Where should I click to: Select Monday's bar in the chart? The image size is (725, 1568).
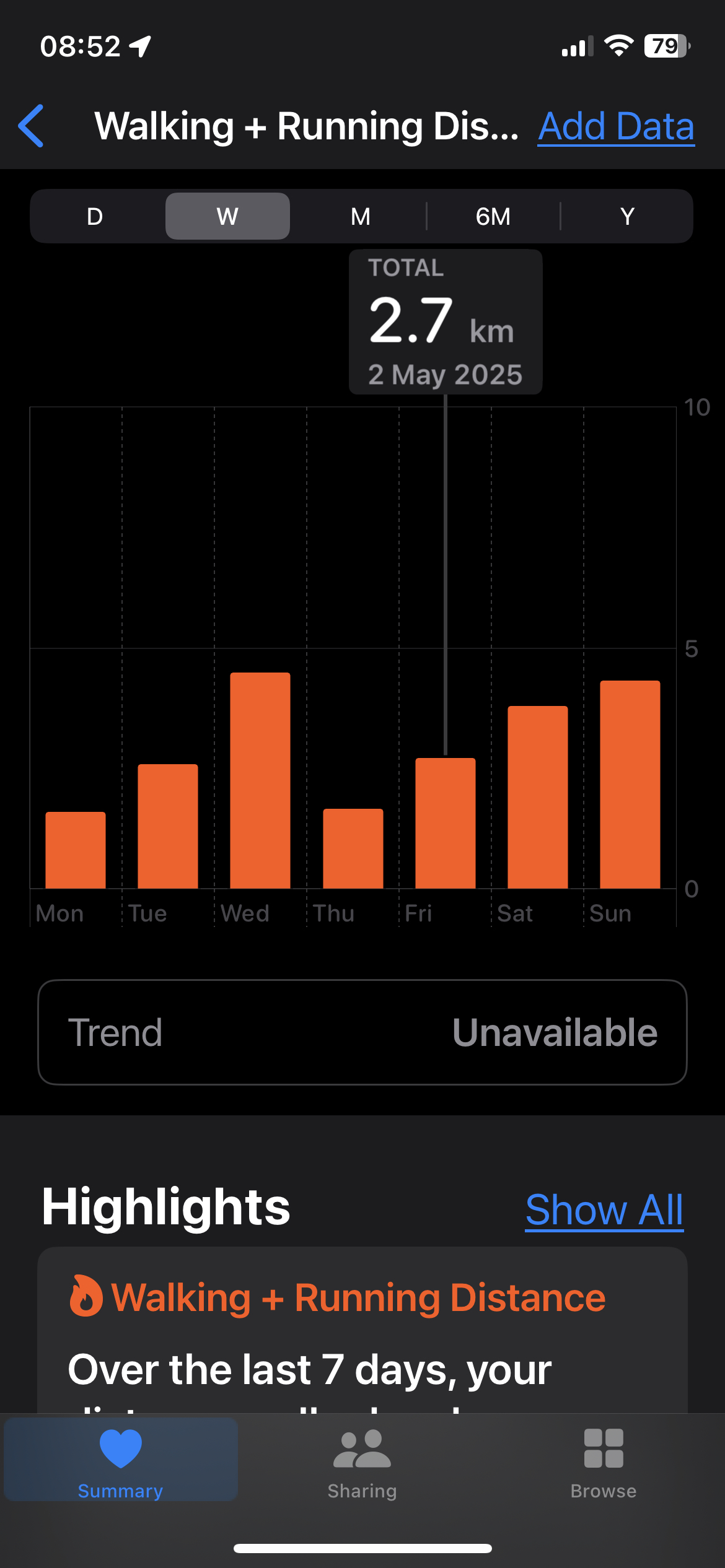76,850
